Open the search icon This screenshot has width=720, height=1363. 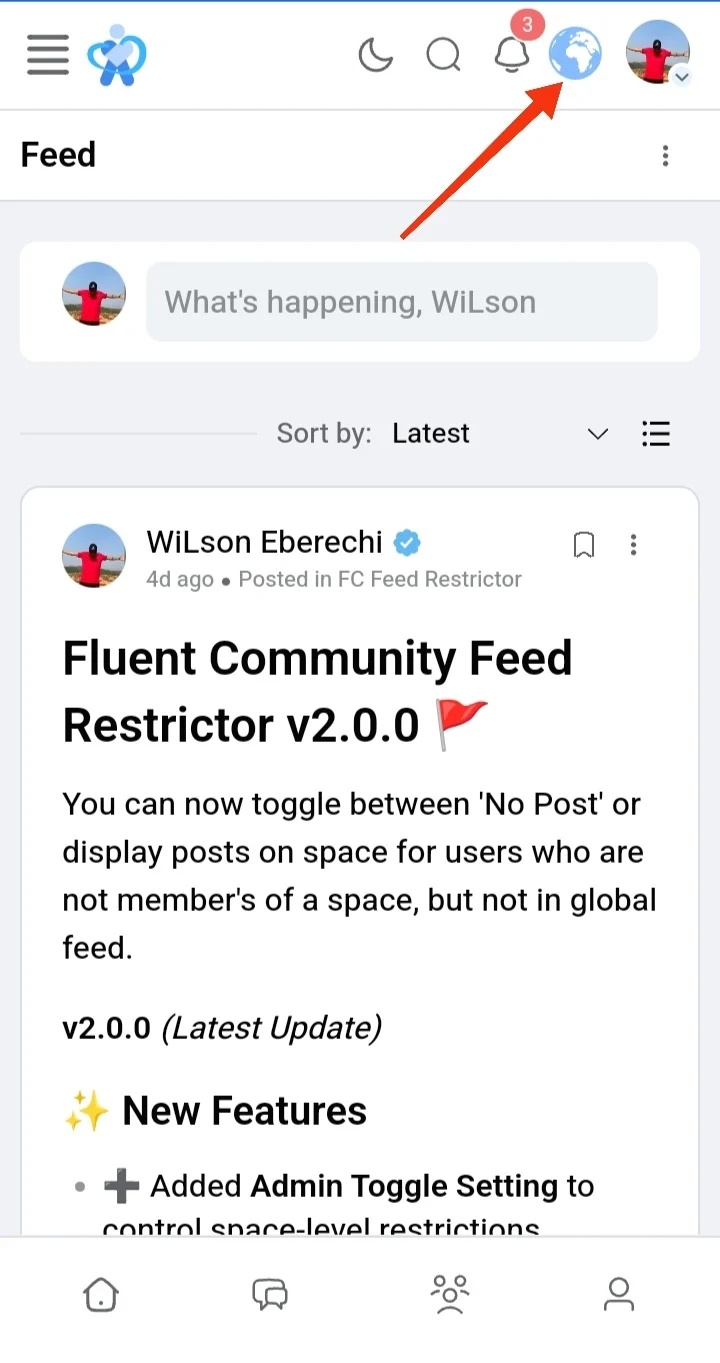443,55
